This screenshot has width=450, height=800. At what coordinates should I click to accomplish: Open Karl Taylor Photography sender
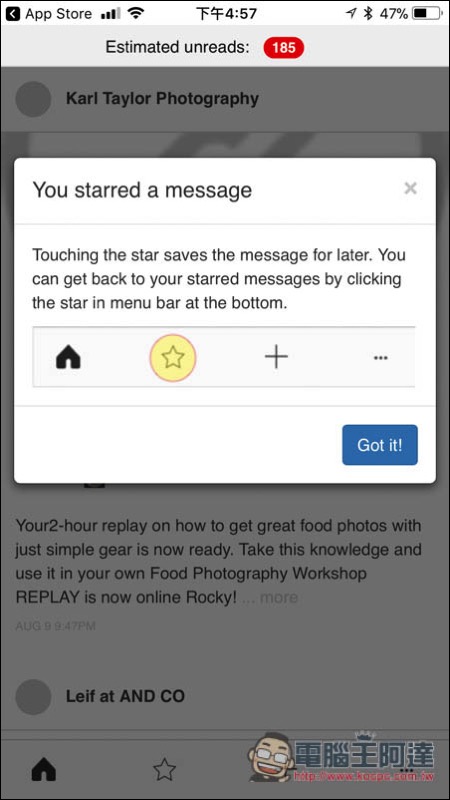click(x=162, y=98)
